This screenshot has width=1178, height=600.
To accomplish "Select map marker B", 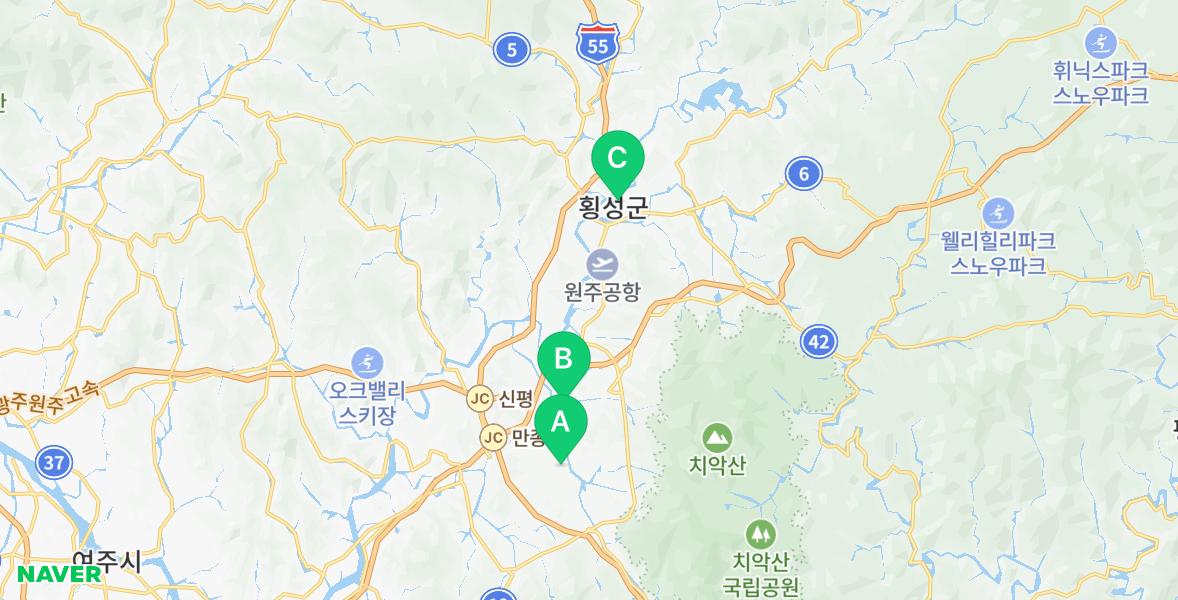I will pyautogui.click(x=563, y=359).
